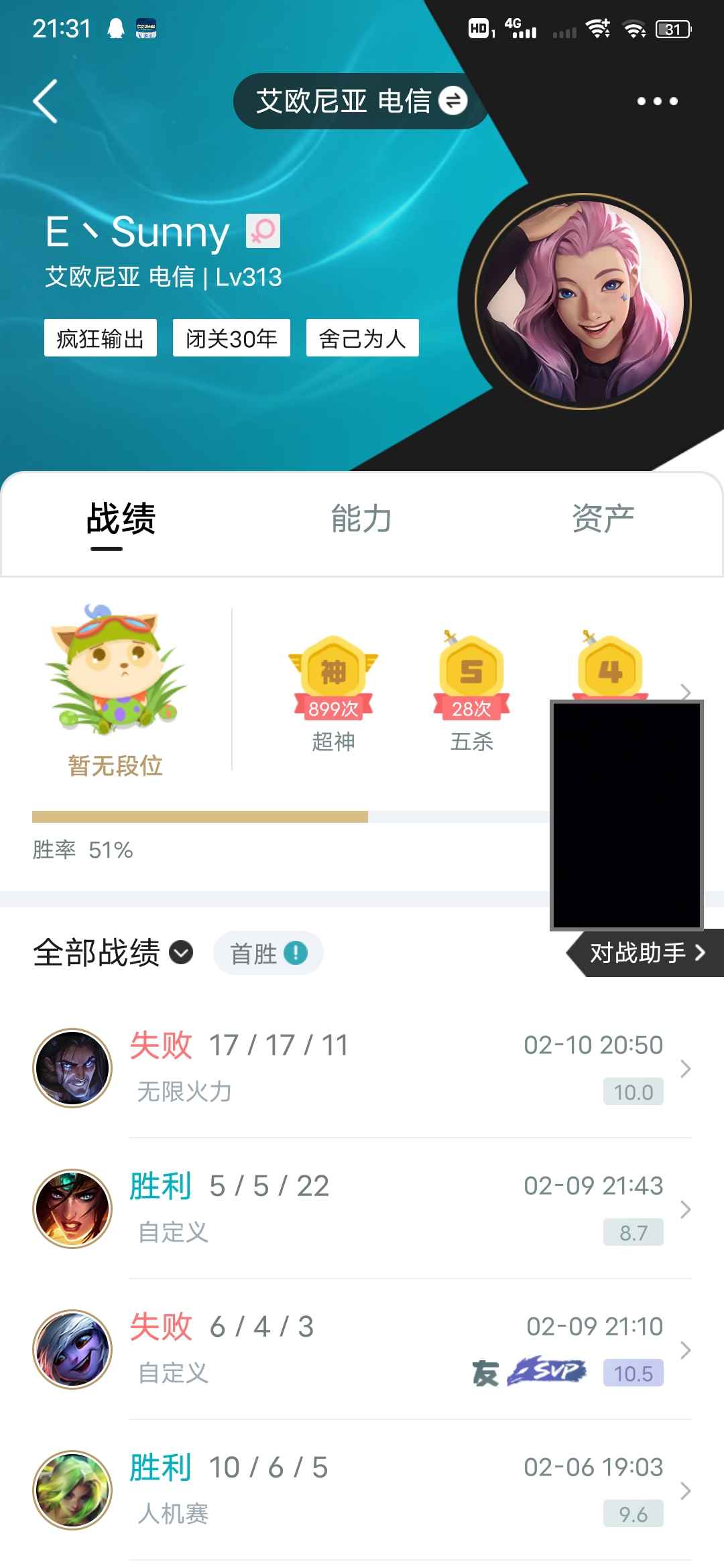This screenshot has height=1568, width=724.
Task: Open the 无限火力 defeat match 17/17/11
Action: 362,1067
